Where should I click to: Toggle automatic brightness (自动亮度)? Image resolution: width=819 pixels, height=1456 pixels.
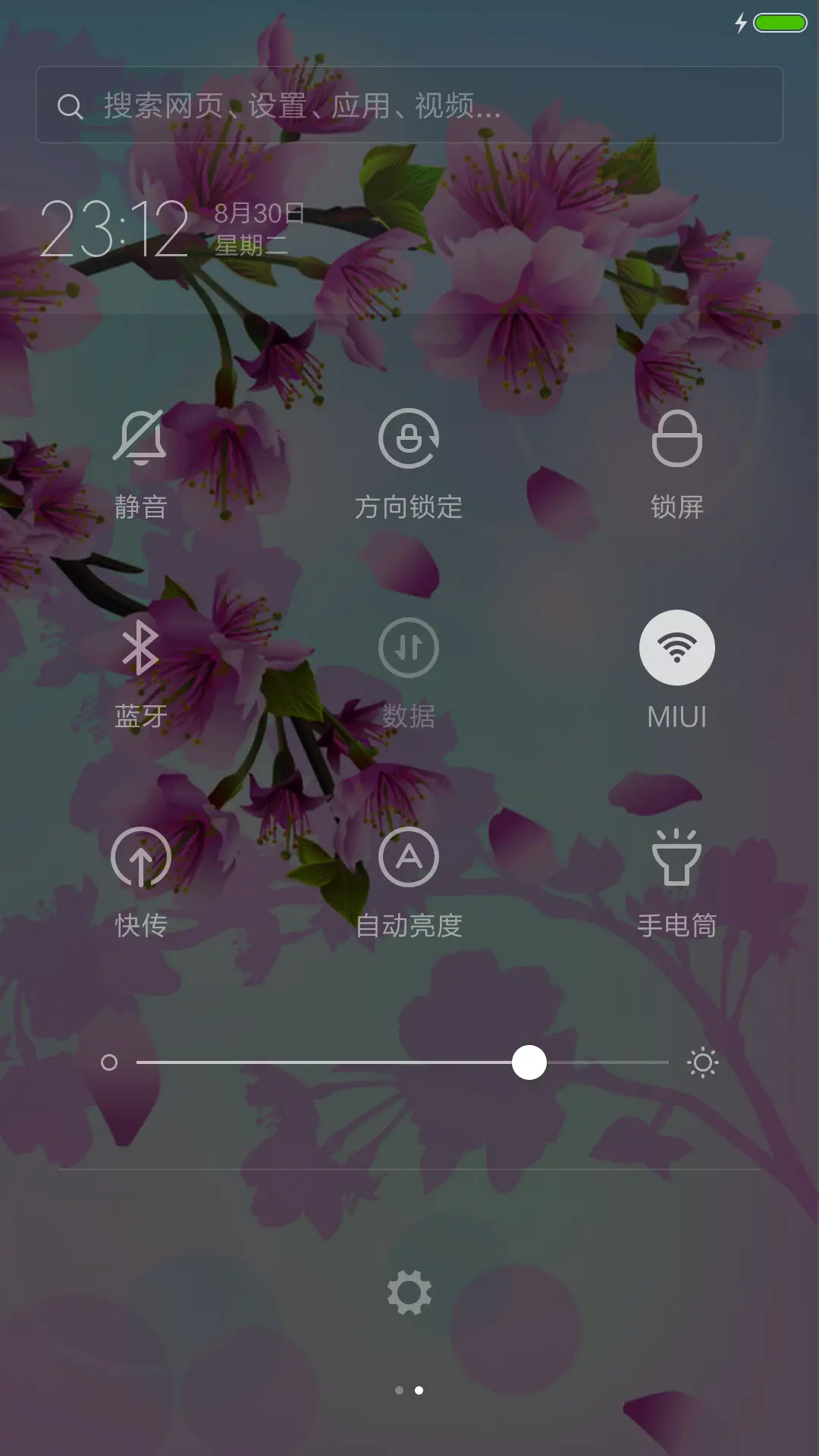(x=409, y=857)
